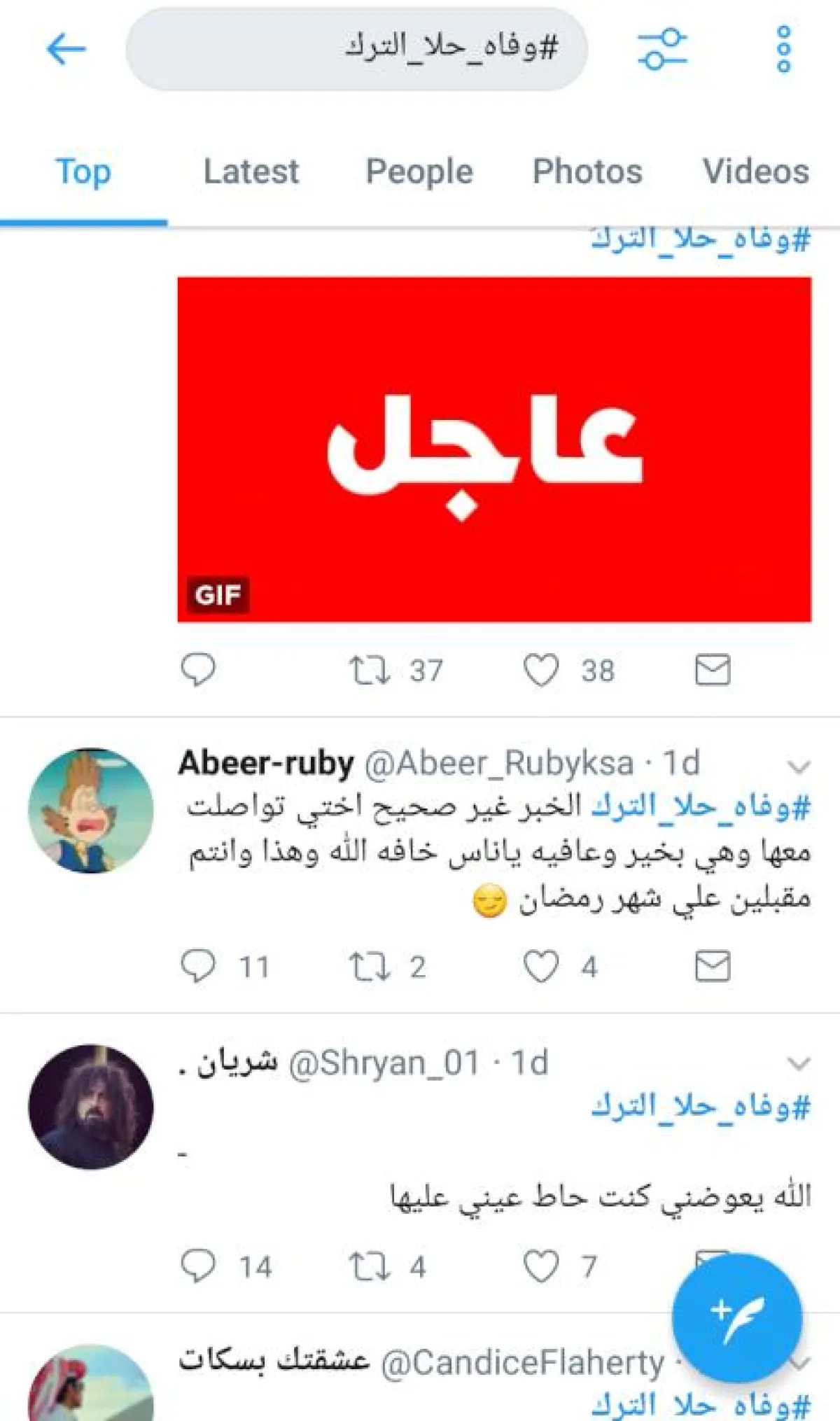Share Abeer-ruby's tweet via message
The width and height of the screenshot is (840, 1421).
coord(713,967)
